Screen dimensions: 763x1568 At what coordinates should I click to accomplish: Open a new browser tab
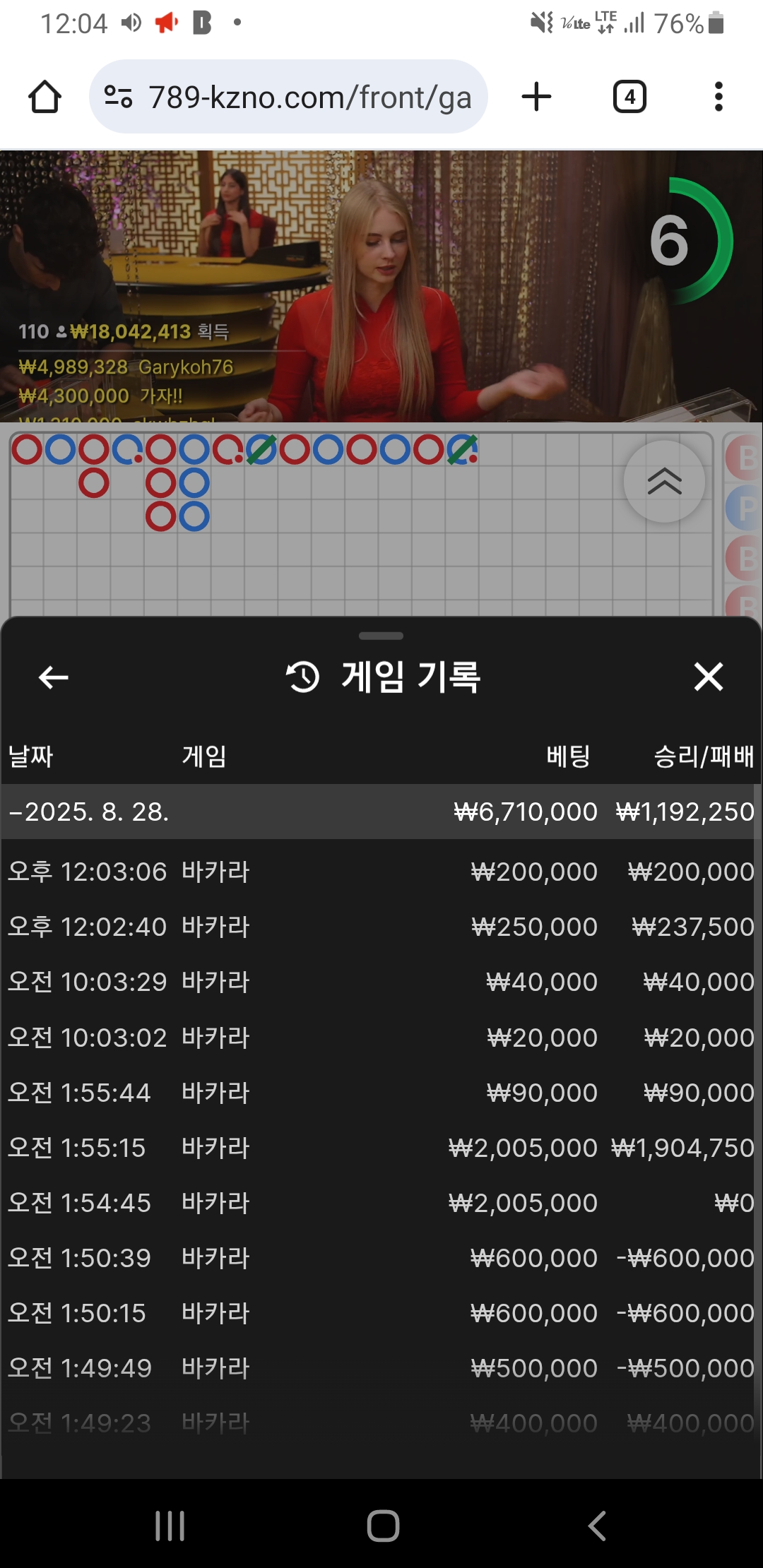click(536, 97)
